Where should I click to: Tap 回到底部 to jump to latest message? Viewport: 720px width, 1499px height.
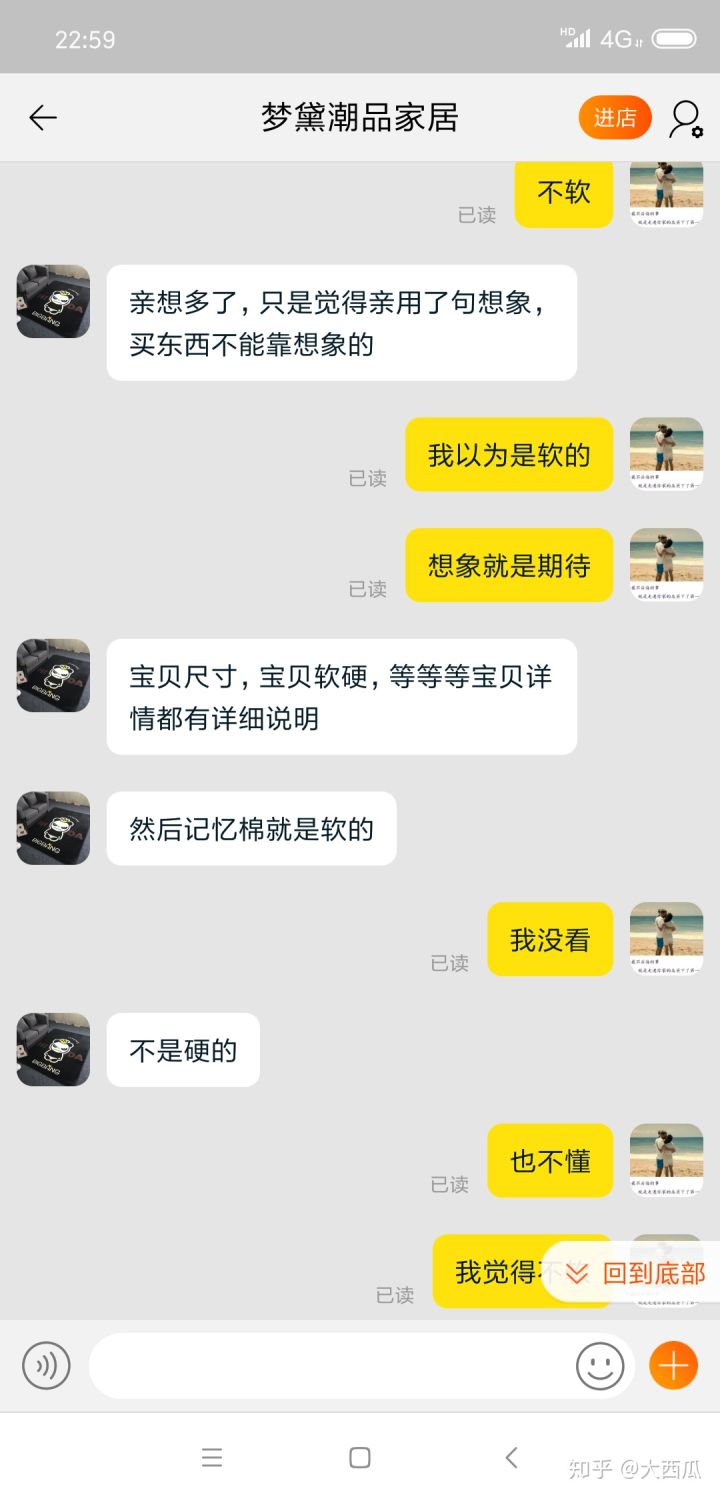pos(636,1272)
